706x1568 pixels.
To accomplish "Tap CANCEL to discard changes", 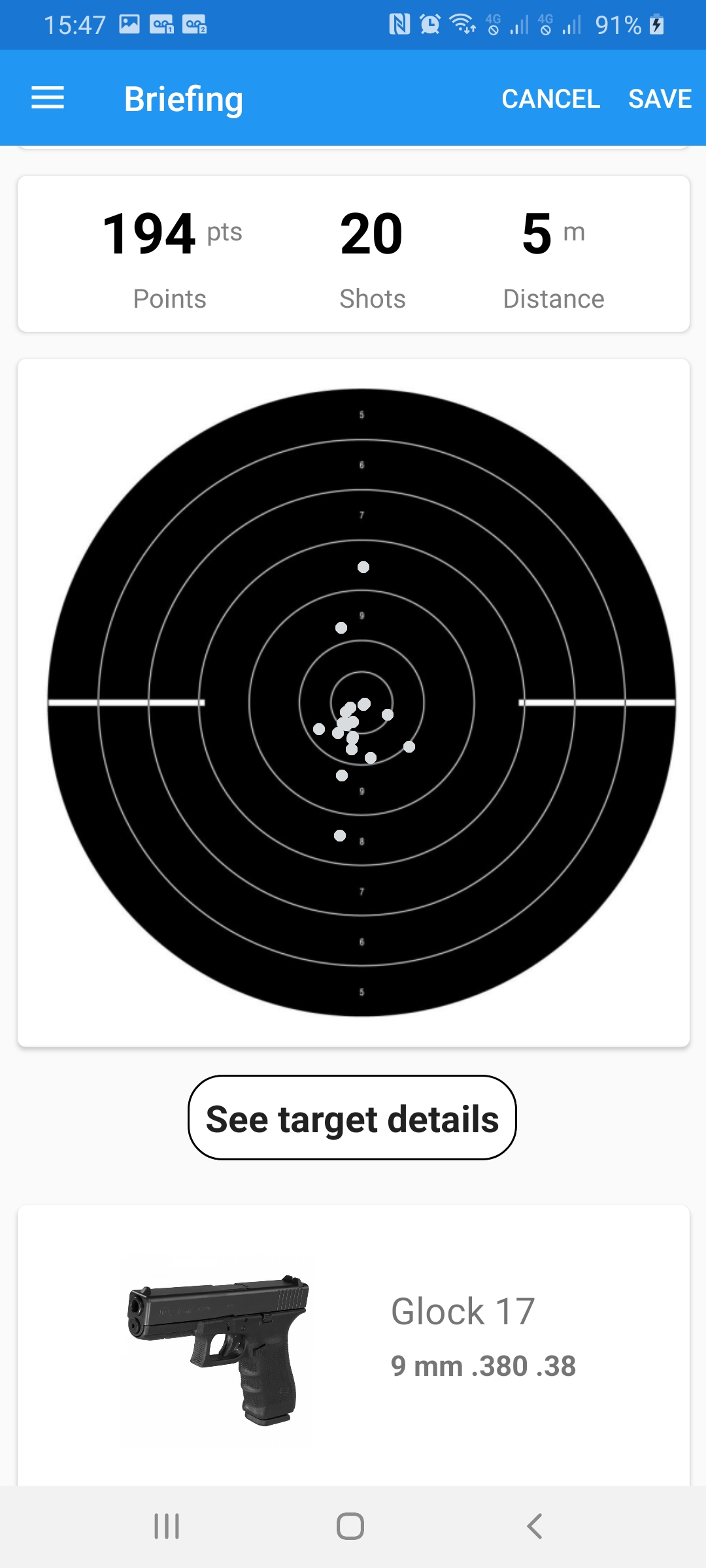I will click(x=550, y=98).
